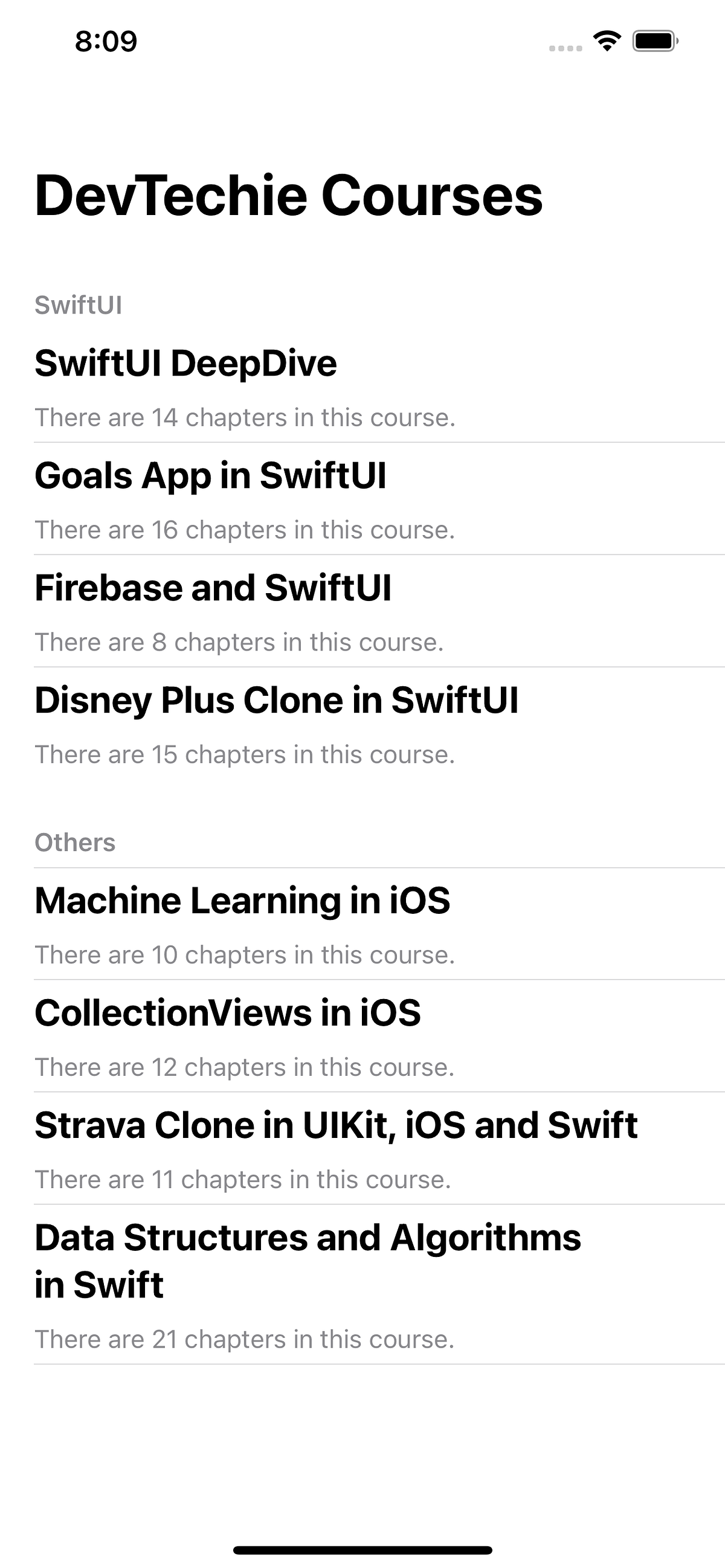Tap chapter count under SwiftUI DeepDive
725x1568 pixels.
point(245,417)
